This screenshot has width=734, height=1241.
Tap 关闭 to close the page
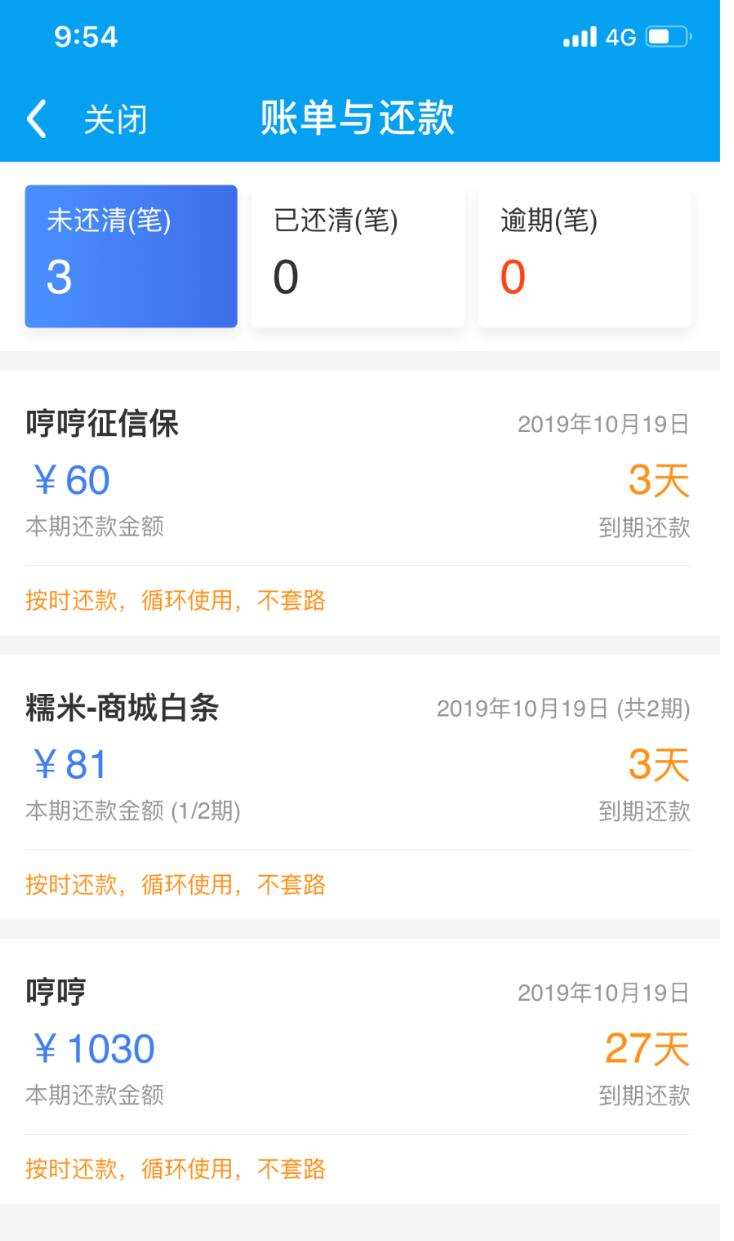114,120
